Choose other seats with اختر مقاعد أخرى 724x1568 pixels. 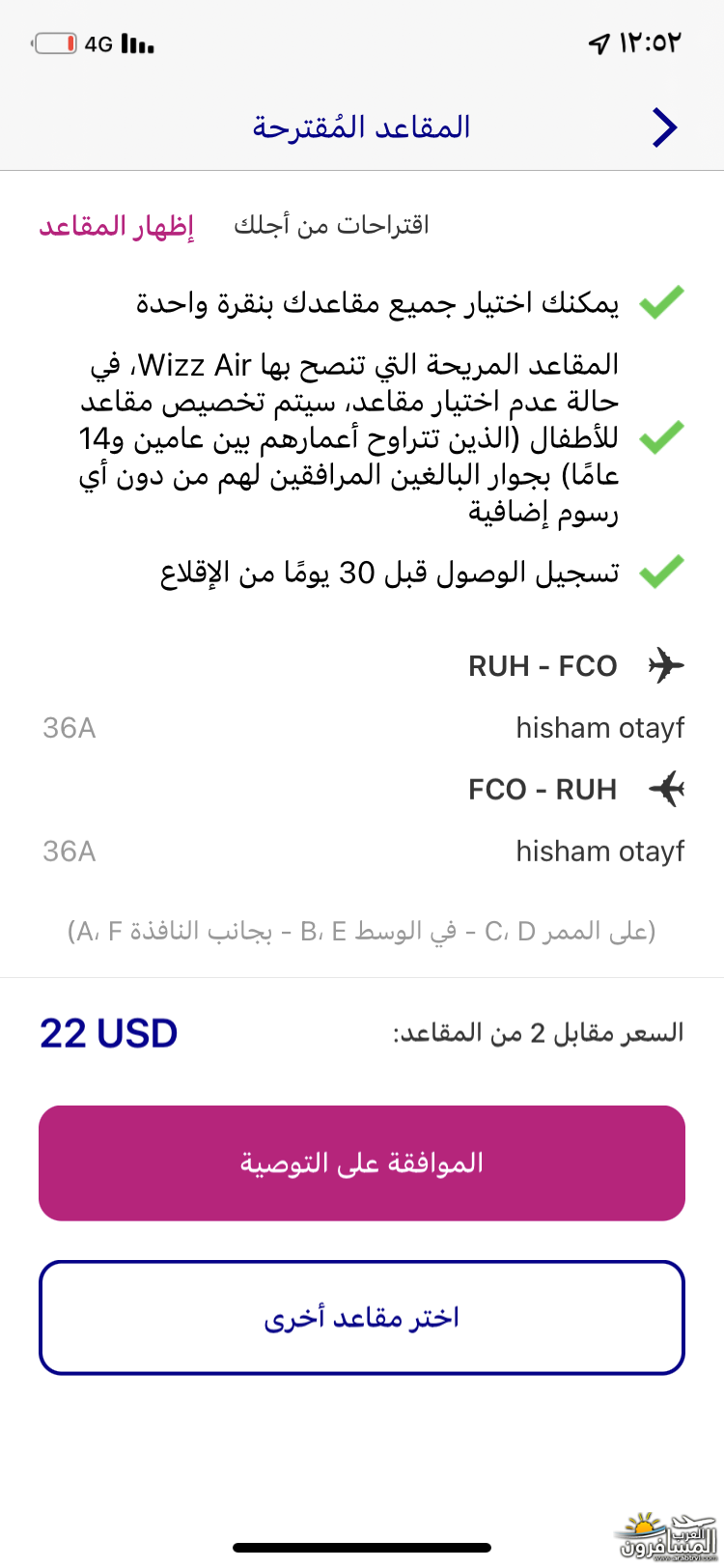(362, 1318)
